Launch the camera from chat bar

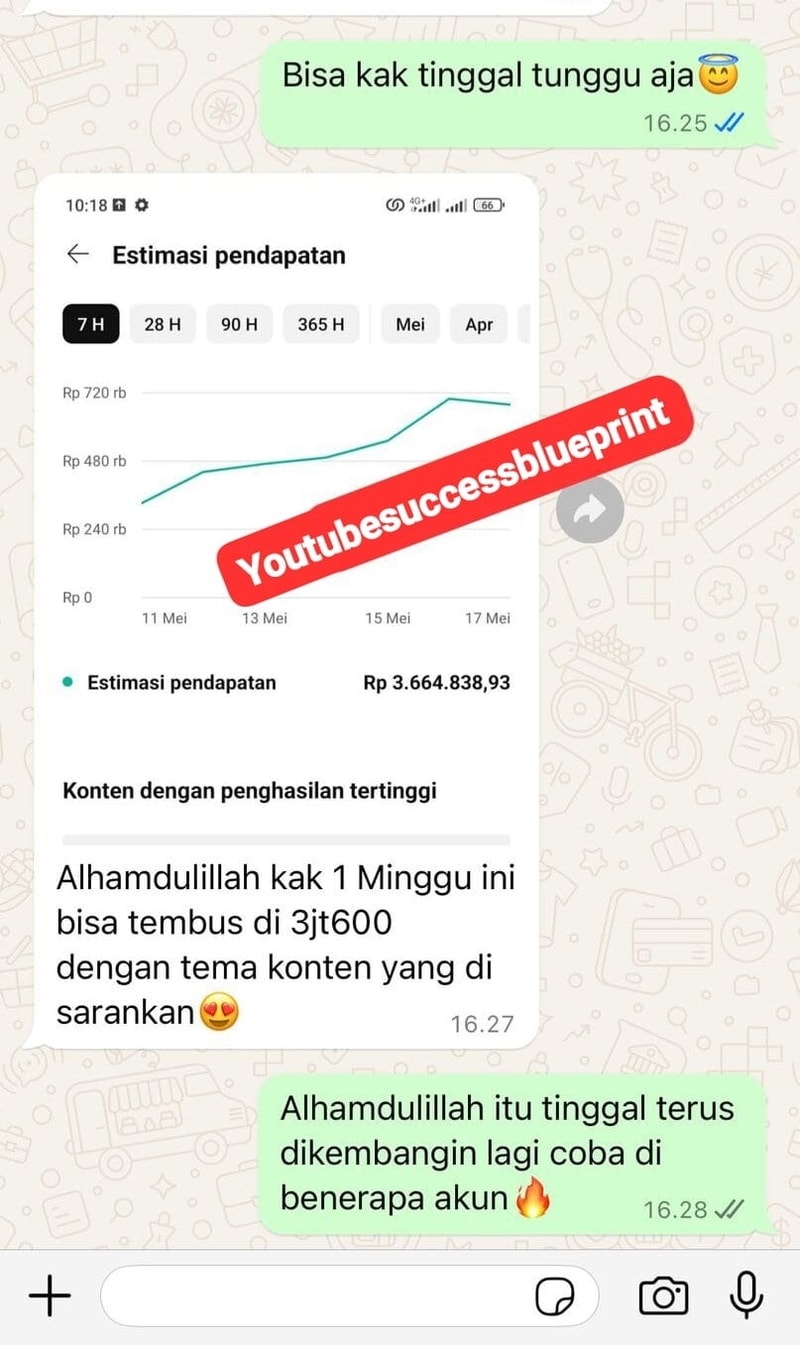click(x=663, y=1297)
